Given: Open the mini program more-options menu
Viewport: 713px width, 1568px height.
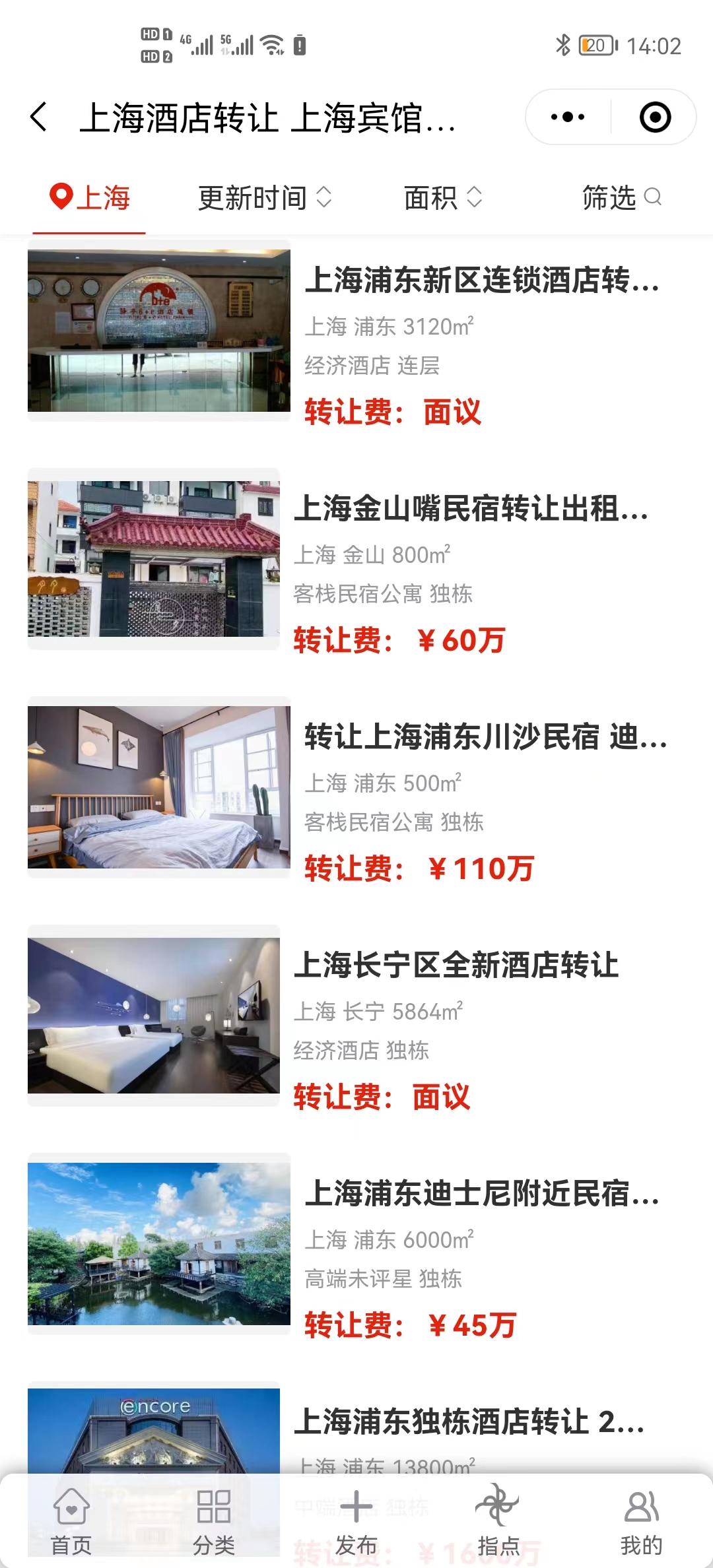Looking at the screenshot, I should 568,117.
